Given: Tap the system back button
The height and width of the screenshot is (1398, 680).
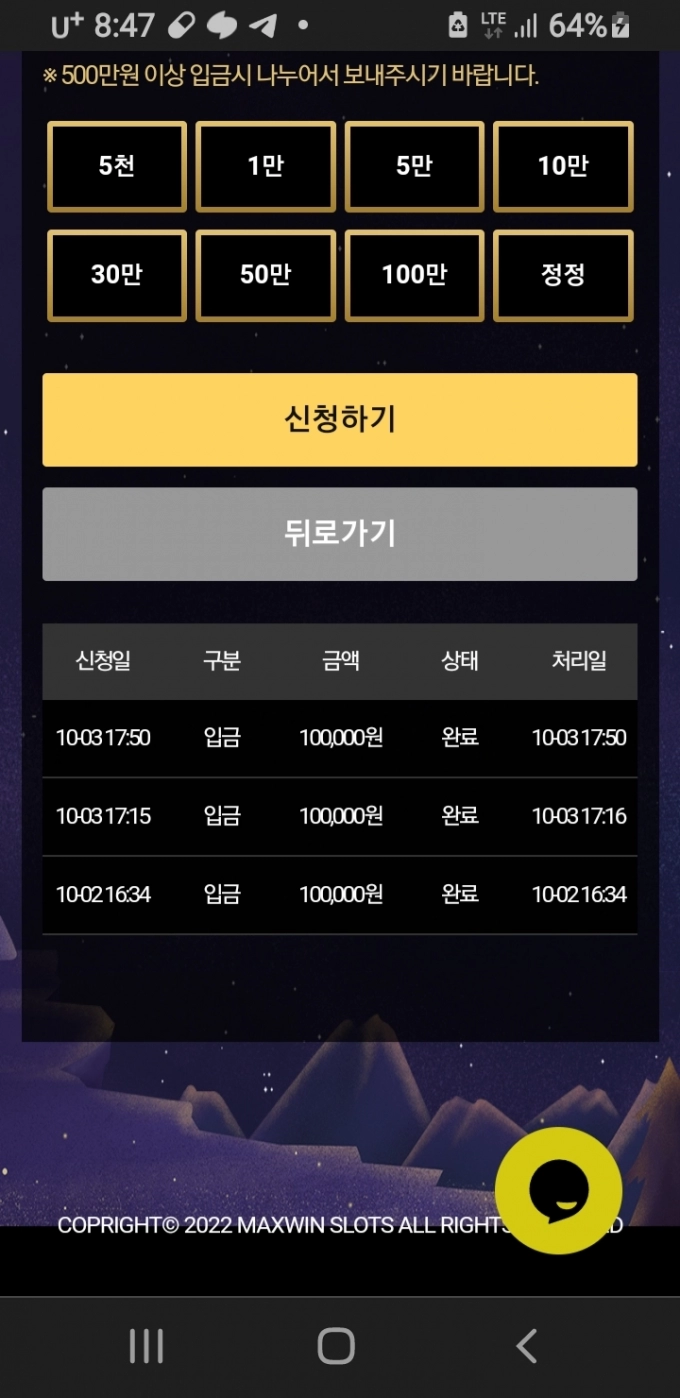Looking at the screenshot, I should [527, 1346].
